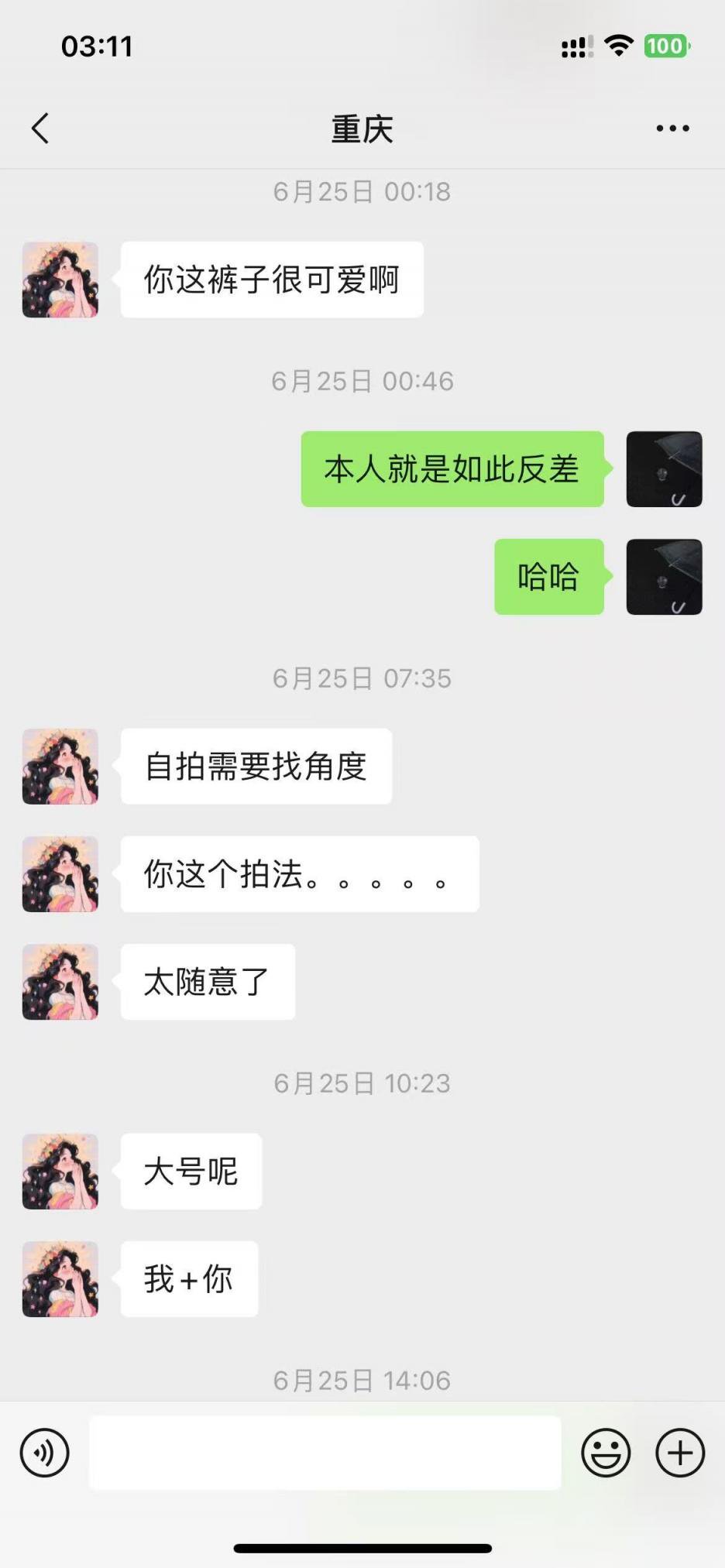
Task: Focus the message text field
Action: click(325, 1453)
